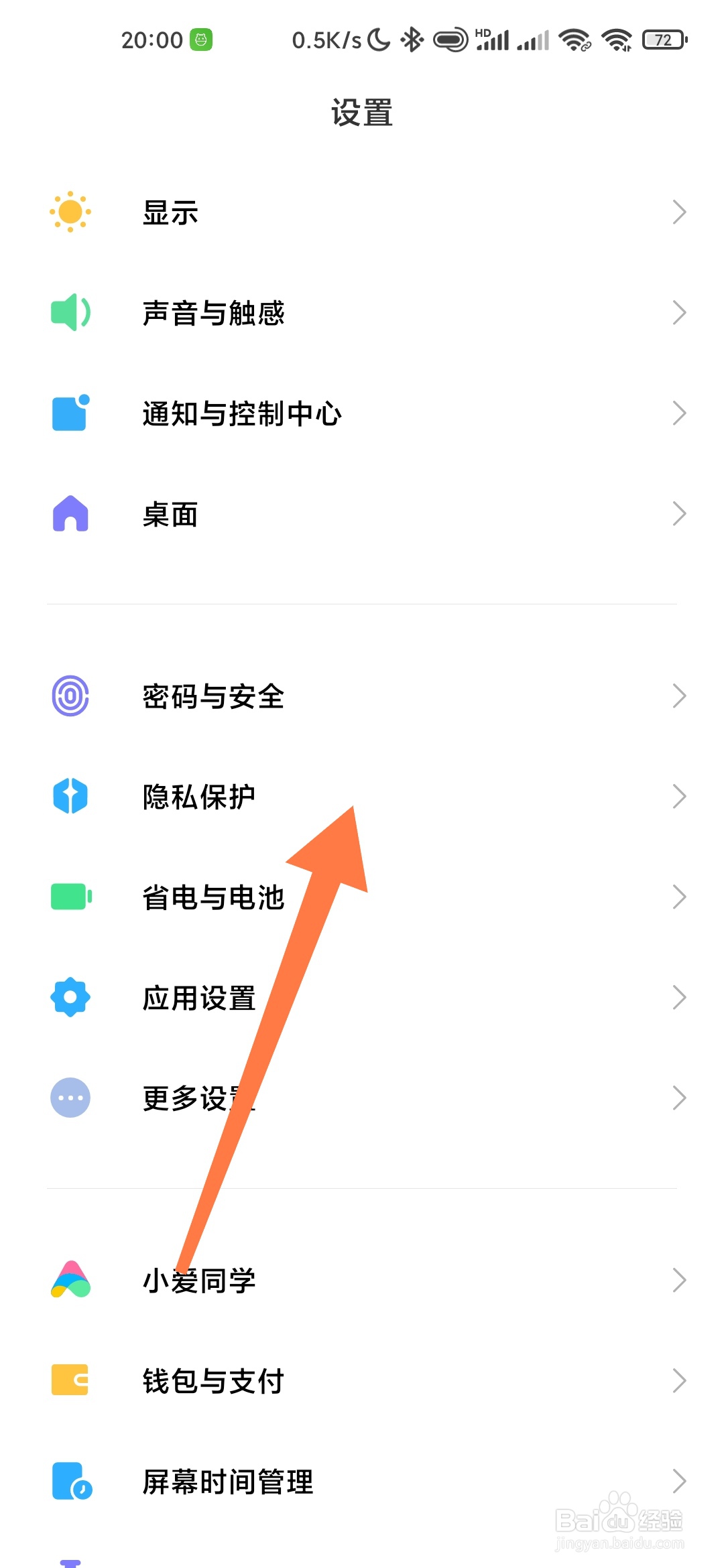Select the 设置 title at the top
This screenshot has height=1568, width=724.
(362, 113)
